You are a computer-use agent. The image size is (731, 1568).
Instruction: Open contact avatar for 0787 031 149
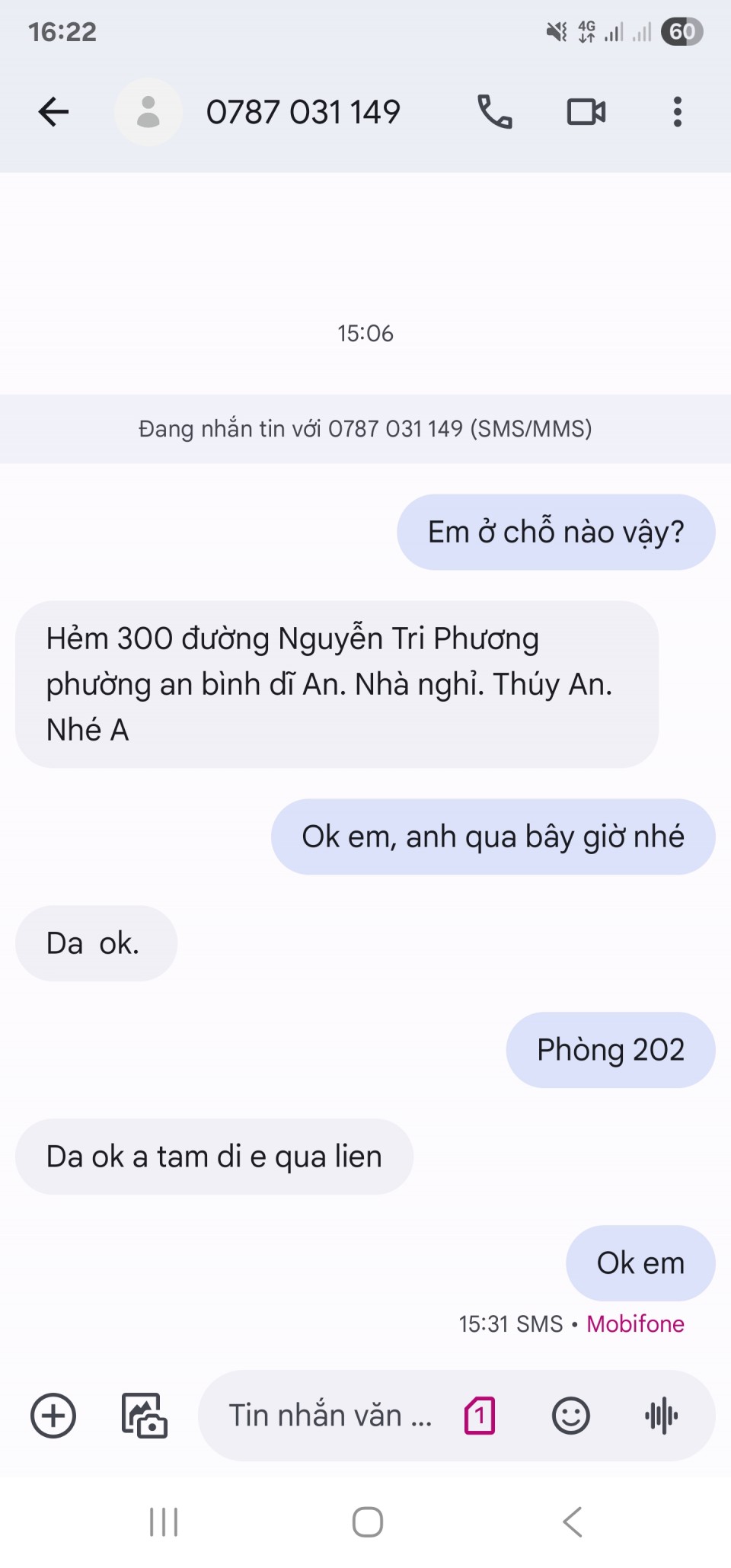coord(148,112)
